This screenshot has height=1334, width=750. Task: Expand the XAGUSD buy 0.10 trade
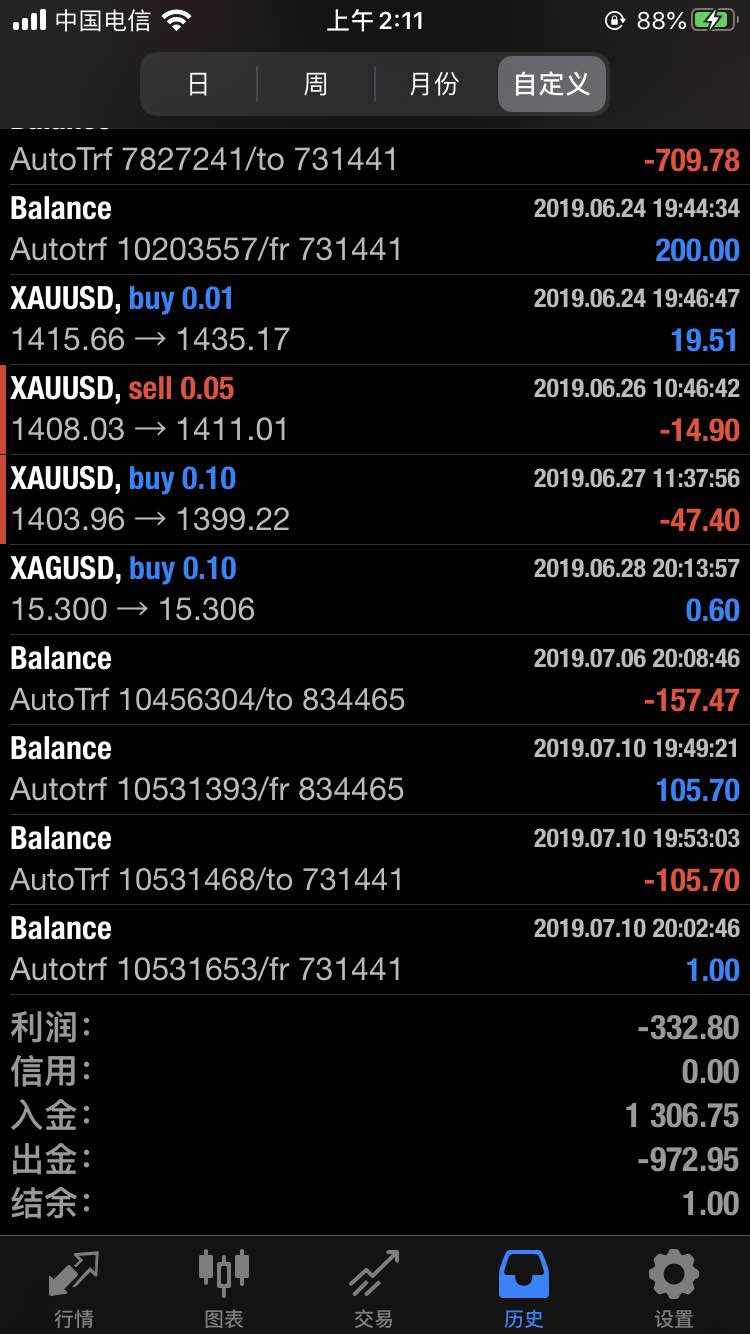[375, 589]
